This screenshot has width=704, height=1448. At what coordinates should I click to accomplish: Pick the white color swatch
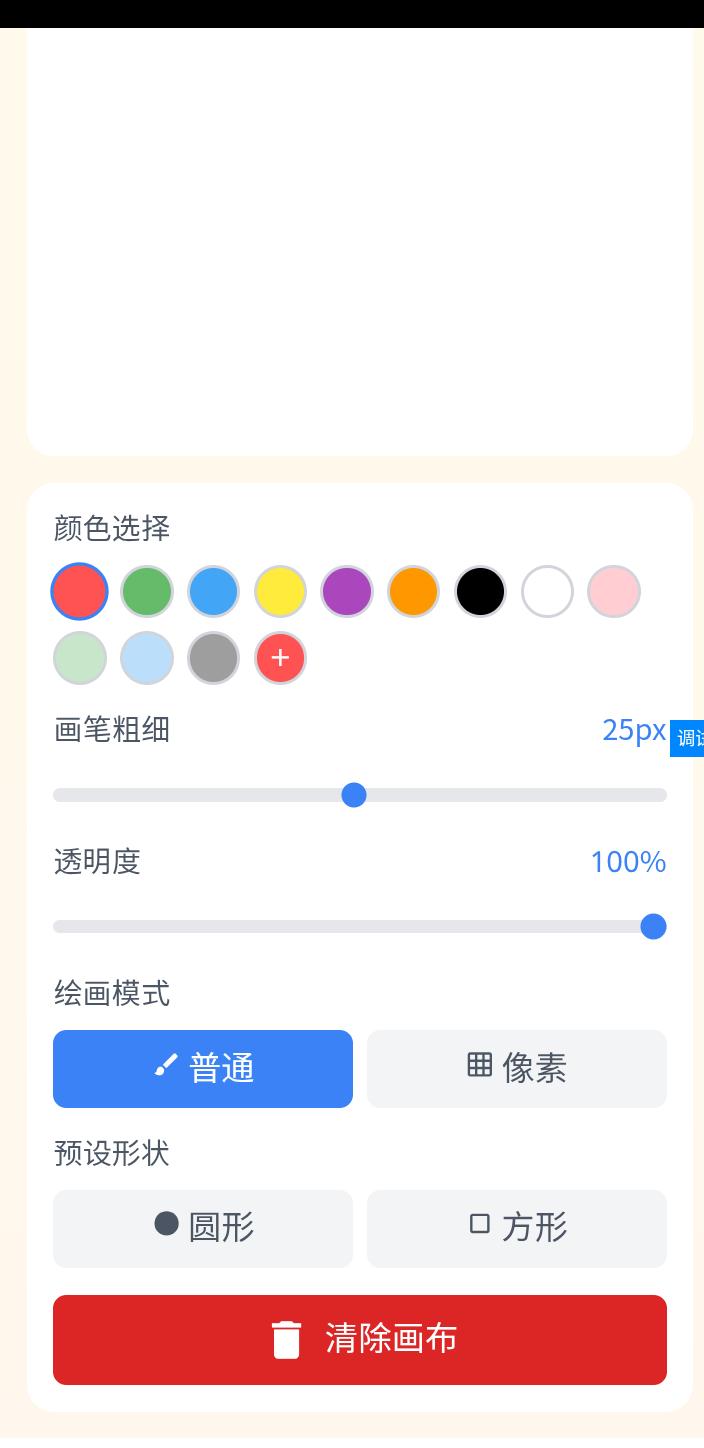coord(547,591)
